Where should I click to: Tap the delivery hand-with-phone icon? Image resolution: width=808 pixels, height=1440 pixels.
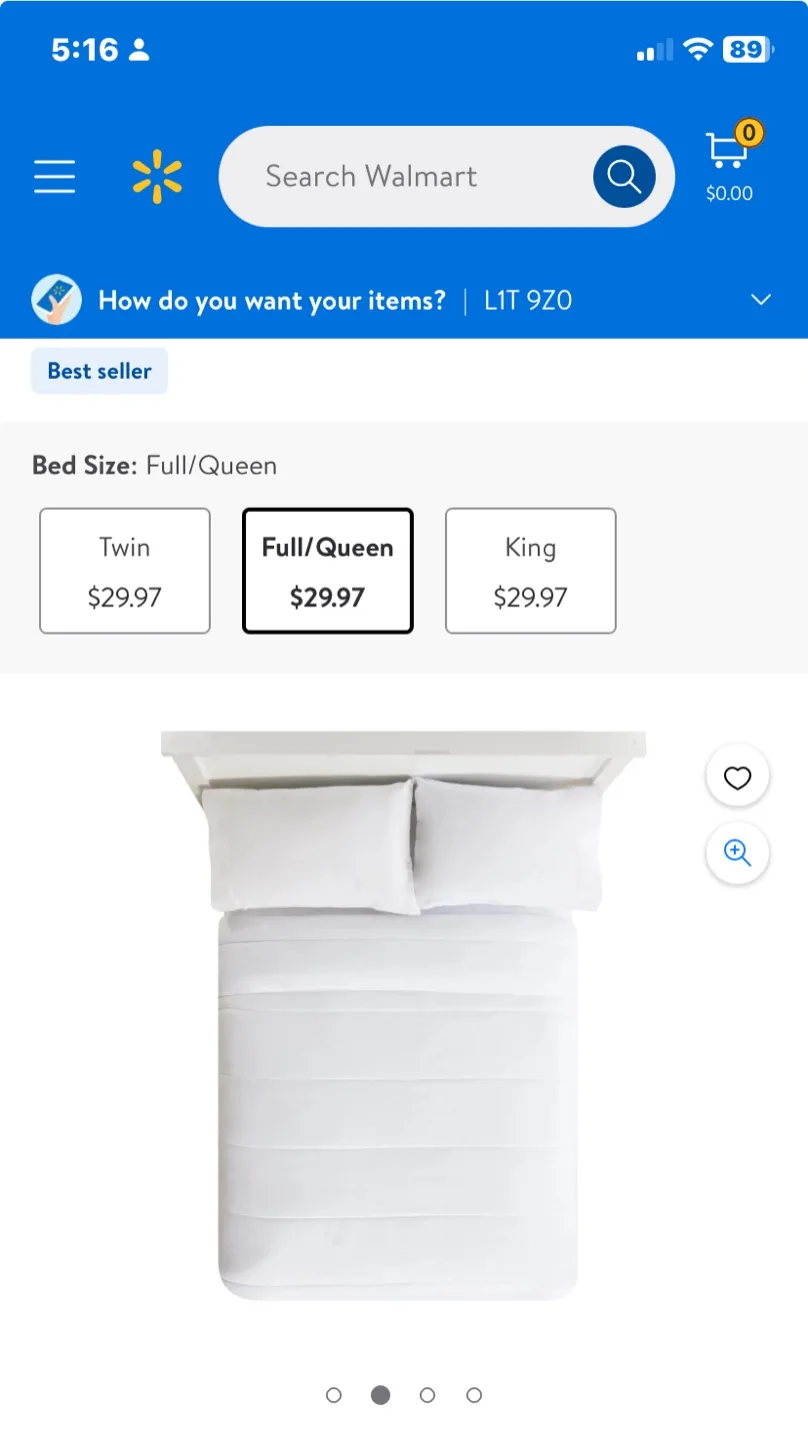[x=56, y=299]
